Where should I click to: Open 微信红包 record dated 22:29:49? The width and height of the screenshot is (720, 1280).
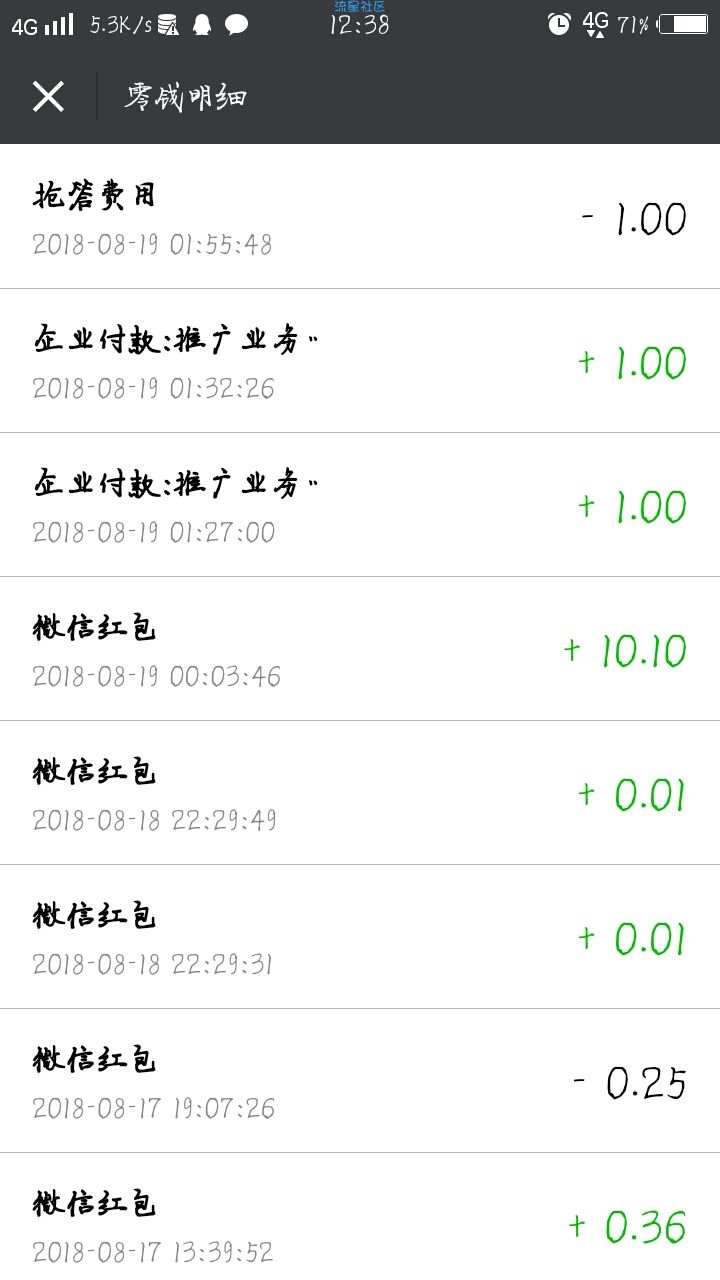tap(360, 793)
